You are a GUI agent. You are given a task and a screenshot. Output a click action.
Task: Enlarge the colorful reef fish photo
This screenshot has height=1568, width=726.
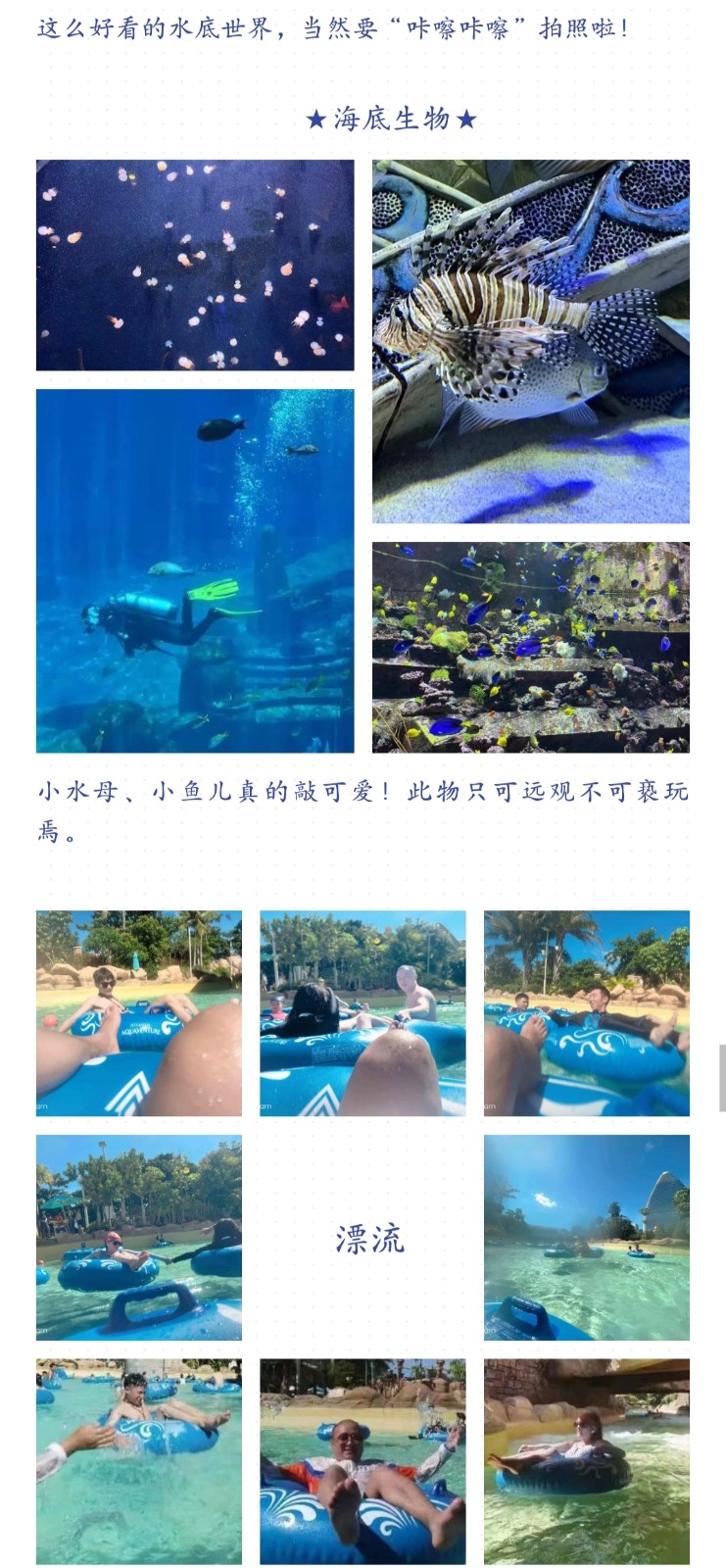pos(530,647)
